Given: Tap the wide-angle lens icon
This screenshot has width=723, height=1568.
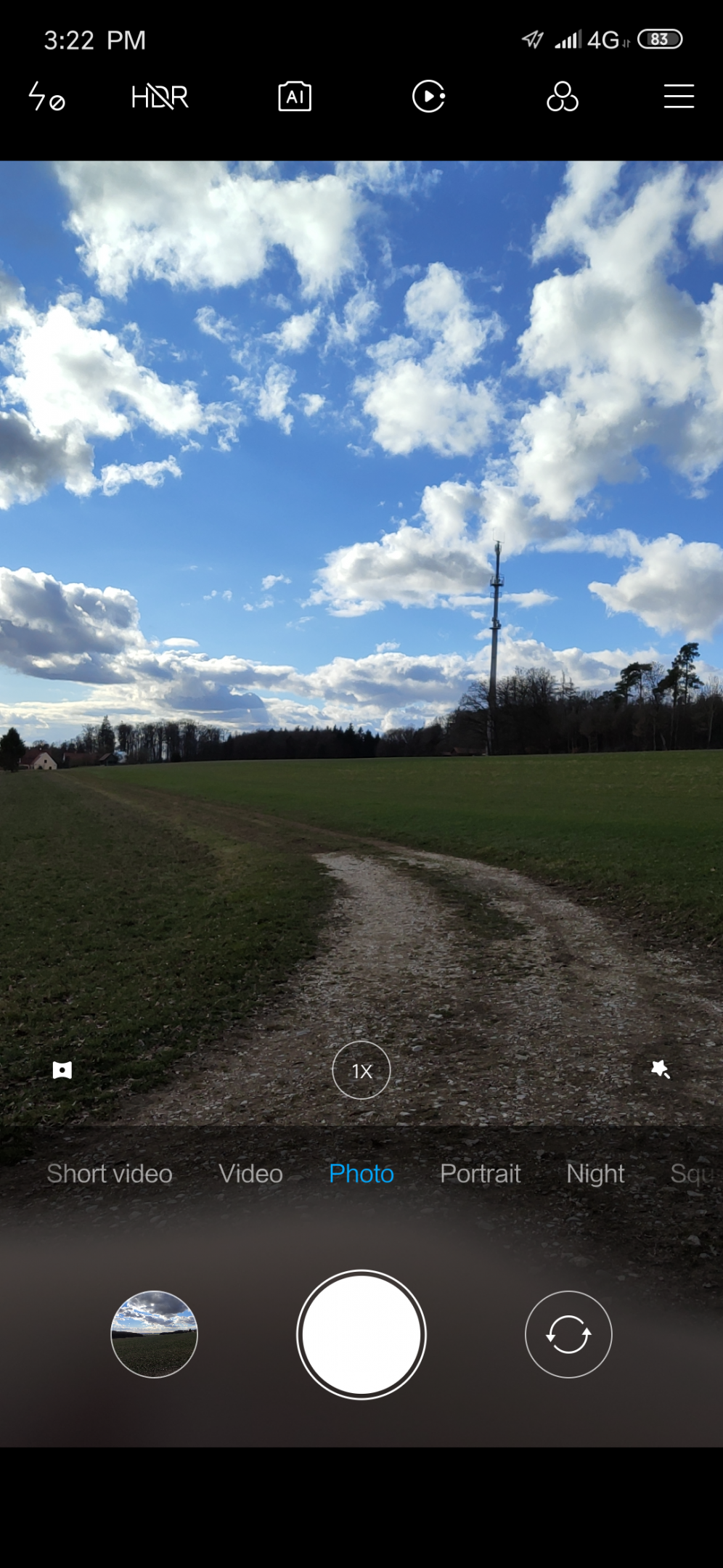Looking at the screenshot, I should pos(62,1070).
